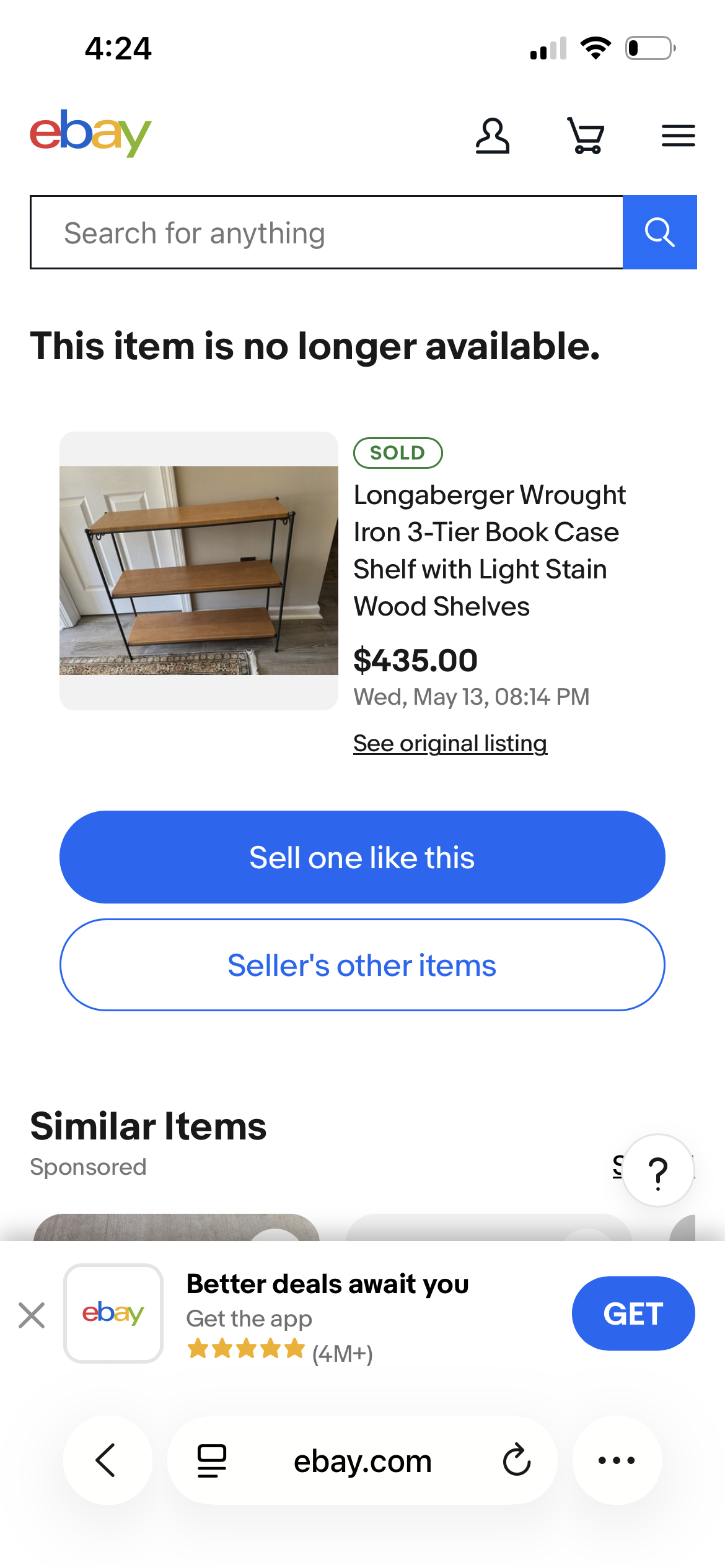
Task: Tap Sell one like this
Action: [x=362, y=857]
